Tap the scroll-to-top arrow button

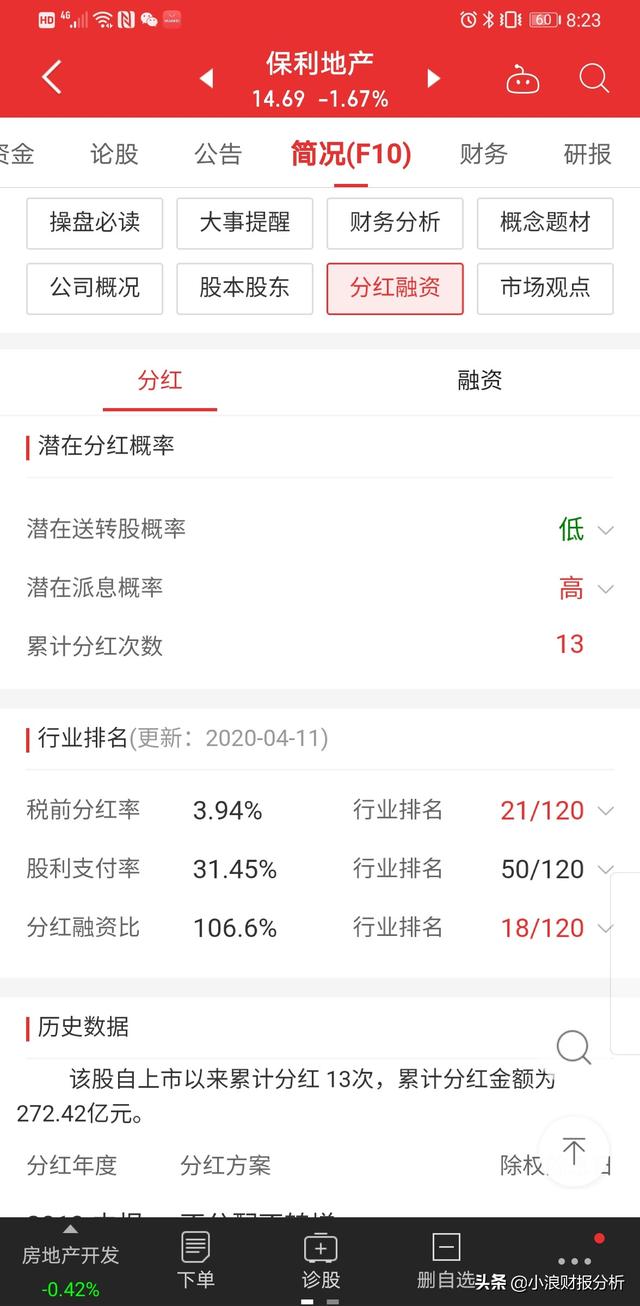pyautogui.click(x=573, y=1151)
